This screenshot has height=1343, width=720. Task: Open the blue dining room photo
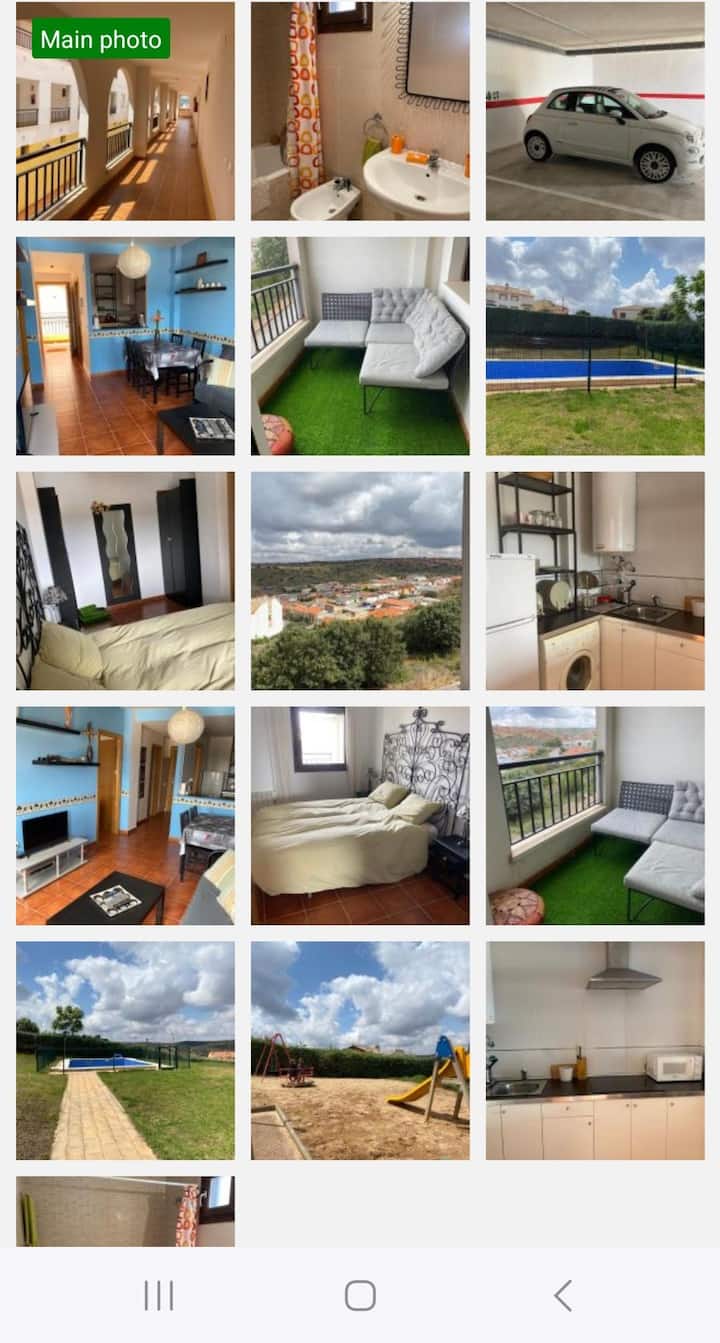[125, 346]
